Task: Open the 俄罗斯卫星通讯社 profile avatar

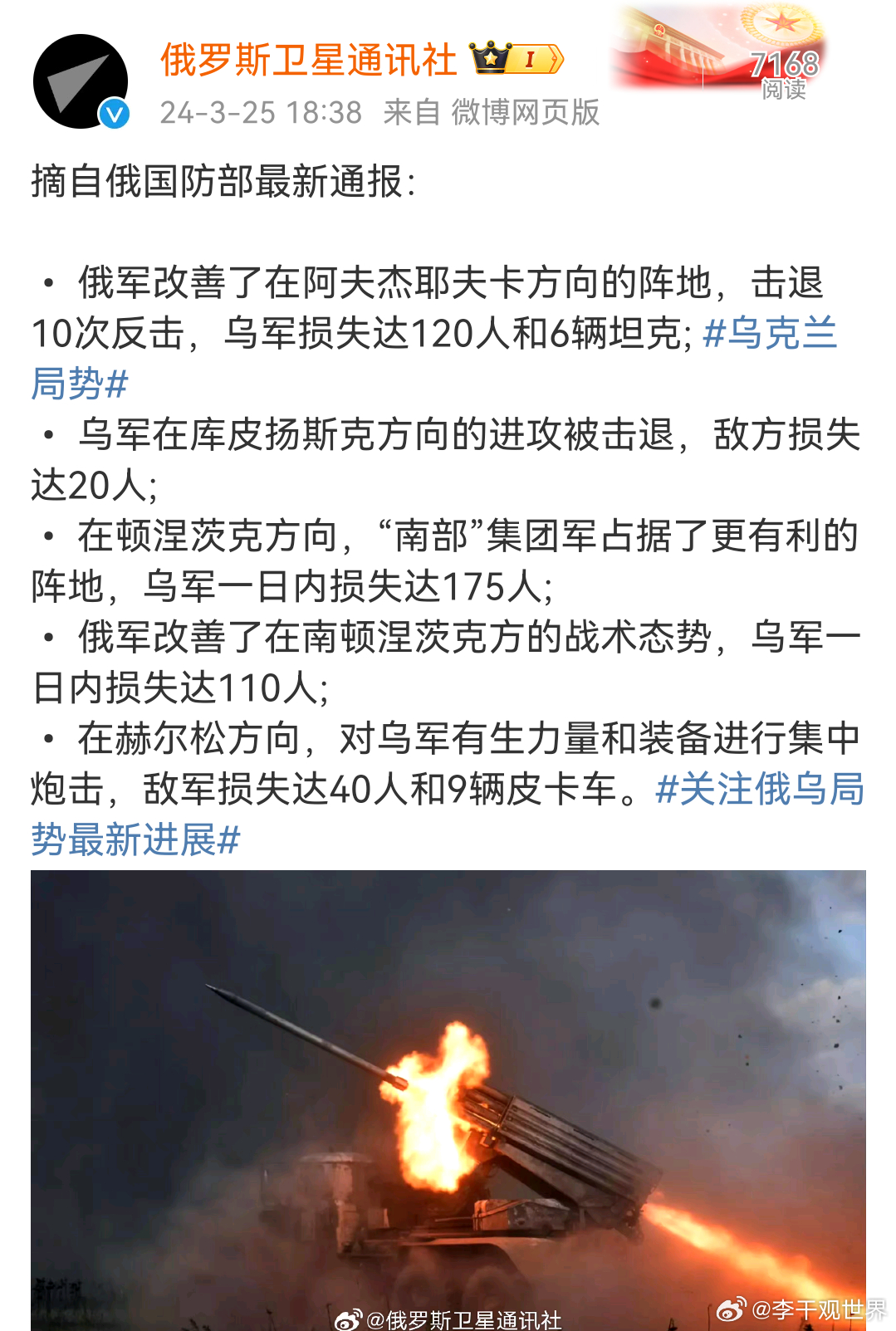Action: 81,81
